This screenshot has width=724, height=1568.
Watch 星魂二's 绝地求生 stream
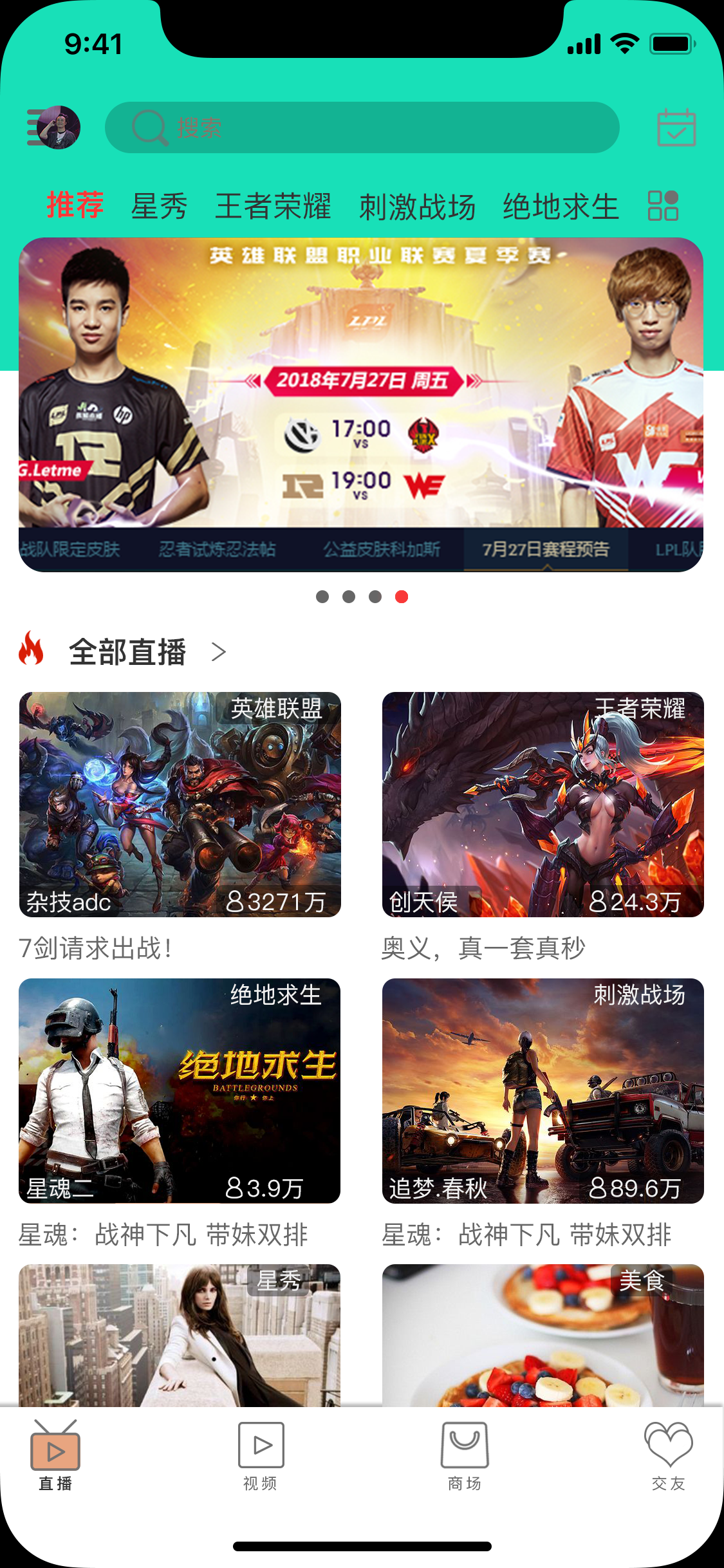[x=180, y=1090]
